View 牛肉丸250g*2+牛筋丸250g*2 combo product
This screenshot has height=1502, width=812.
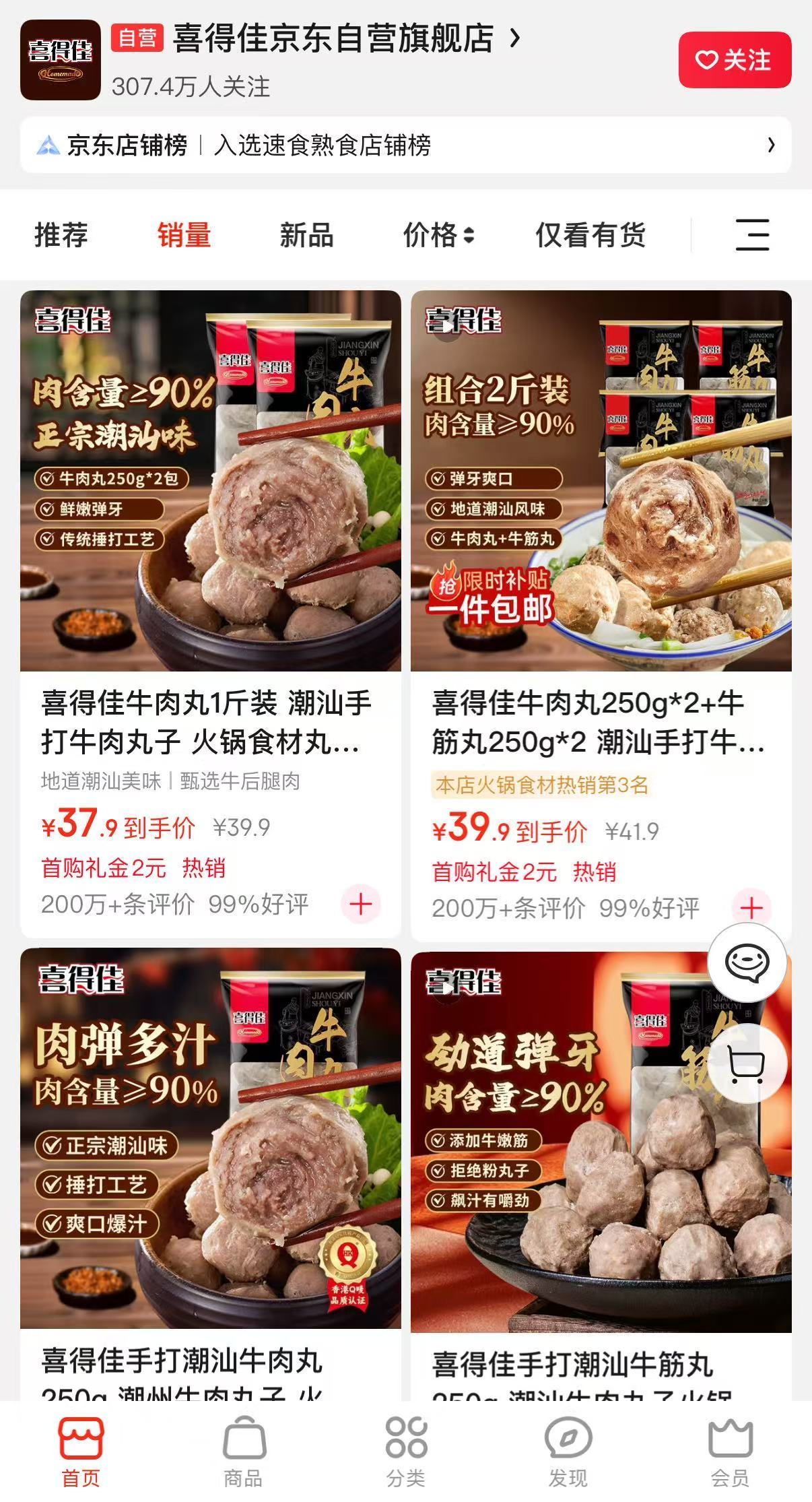tap(601, 723)
